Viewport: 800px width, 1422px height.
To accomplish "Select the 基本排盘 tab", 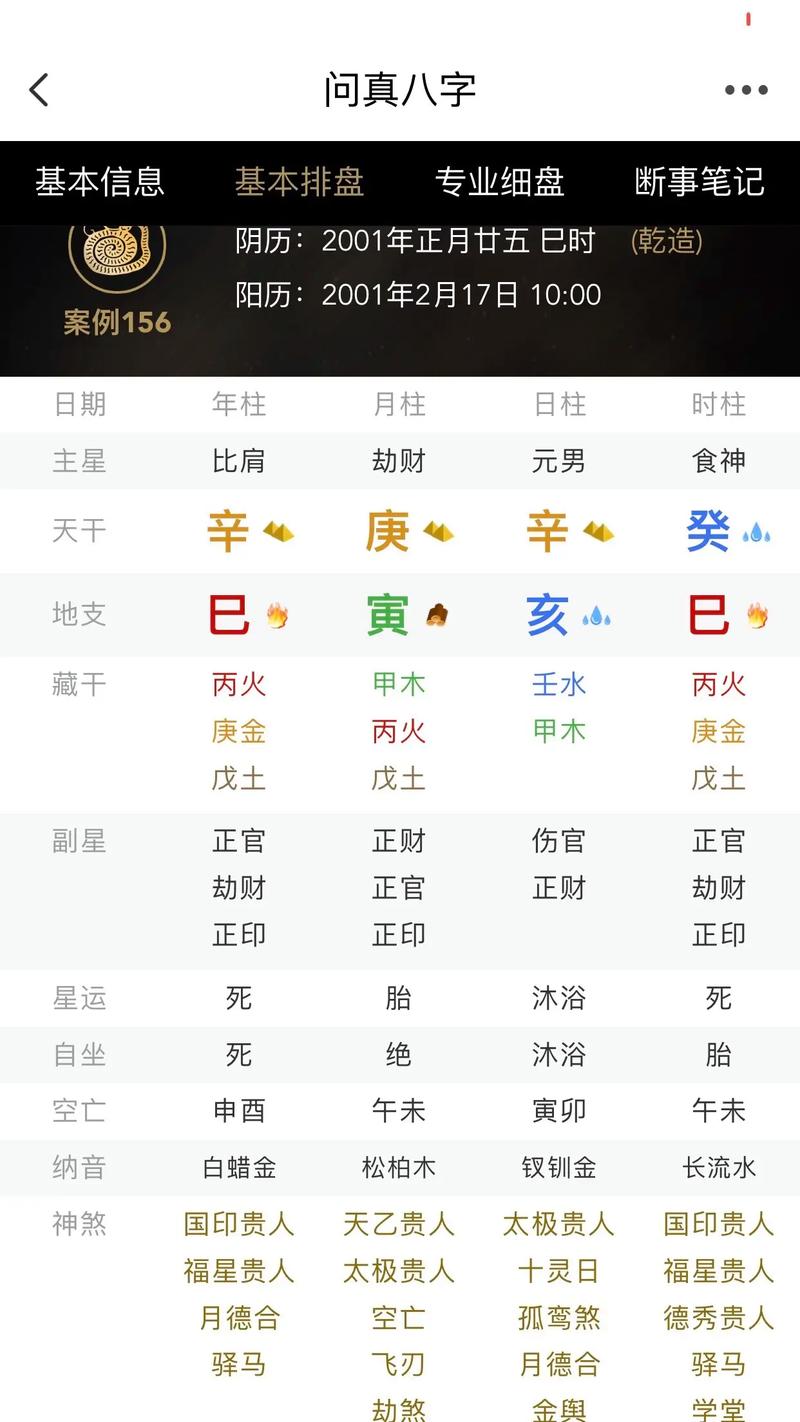I will 299,182.
